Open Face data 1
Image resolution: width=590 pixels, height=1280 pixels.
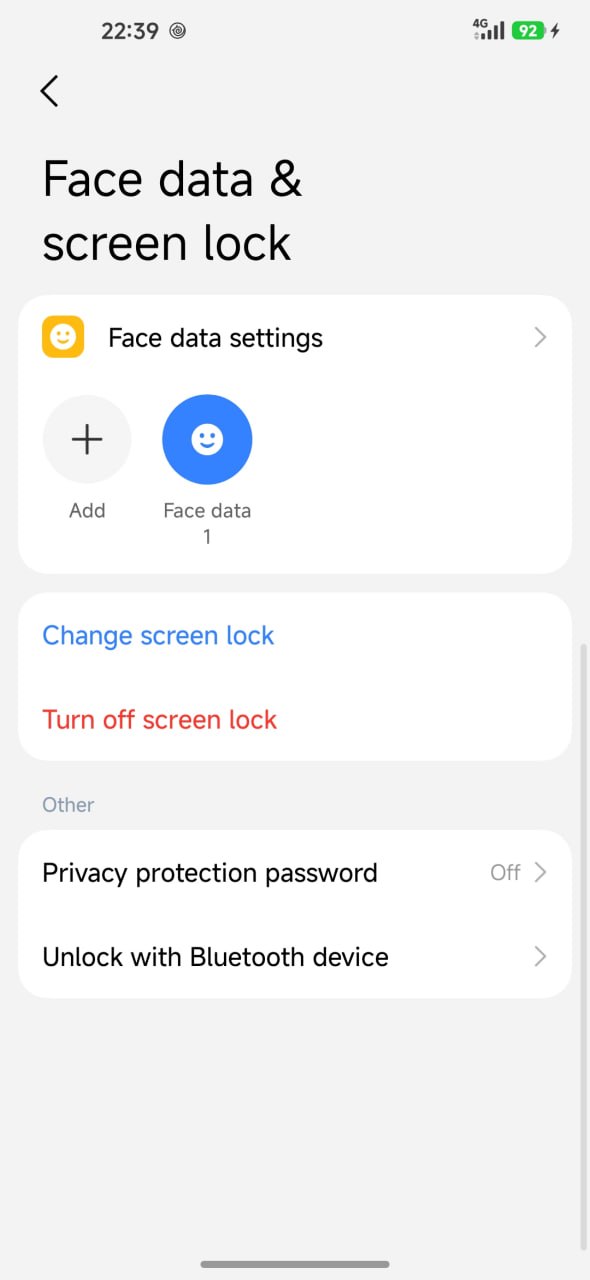[207, 440]
